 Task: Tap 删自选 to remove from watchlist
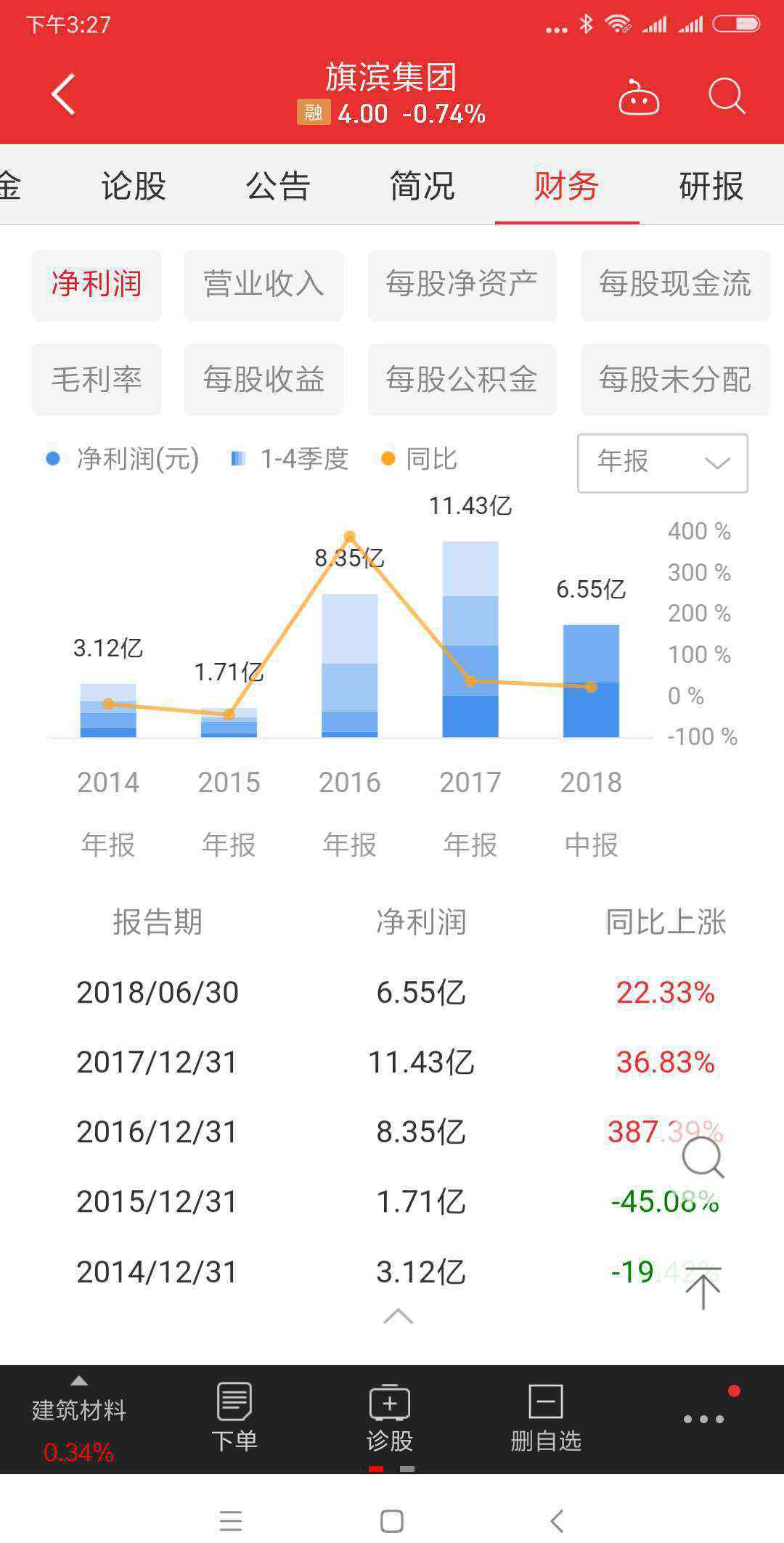coord(546,1417)
